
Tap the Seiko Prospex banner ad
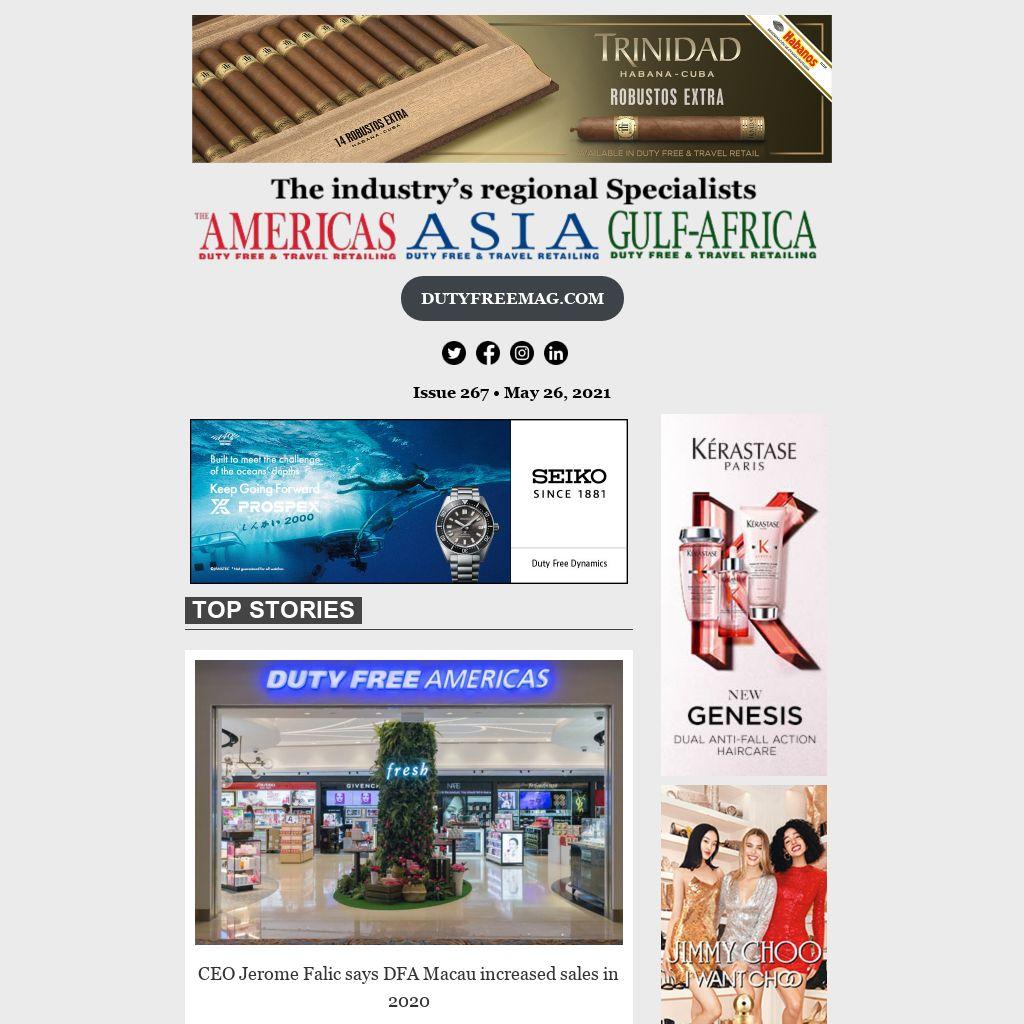[x=409, y=501]
